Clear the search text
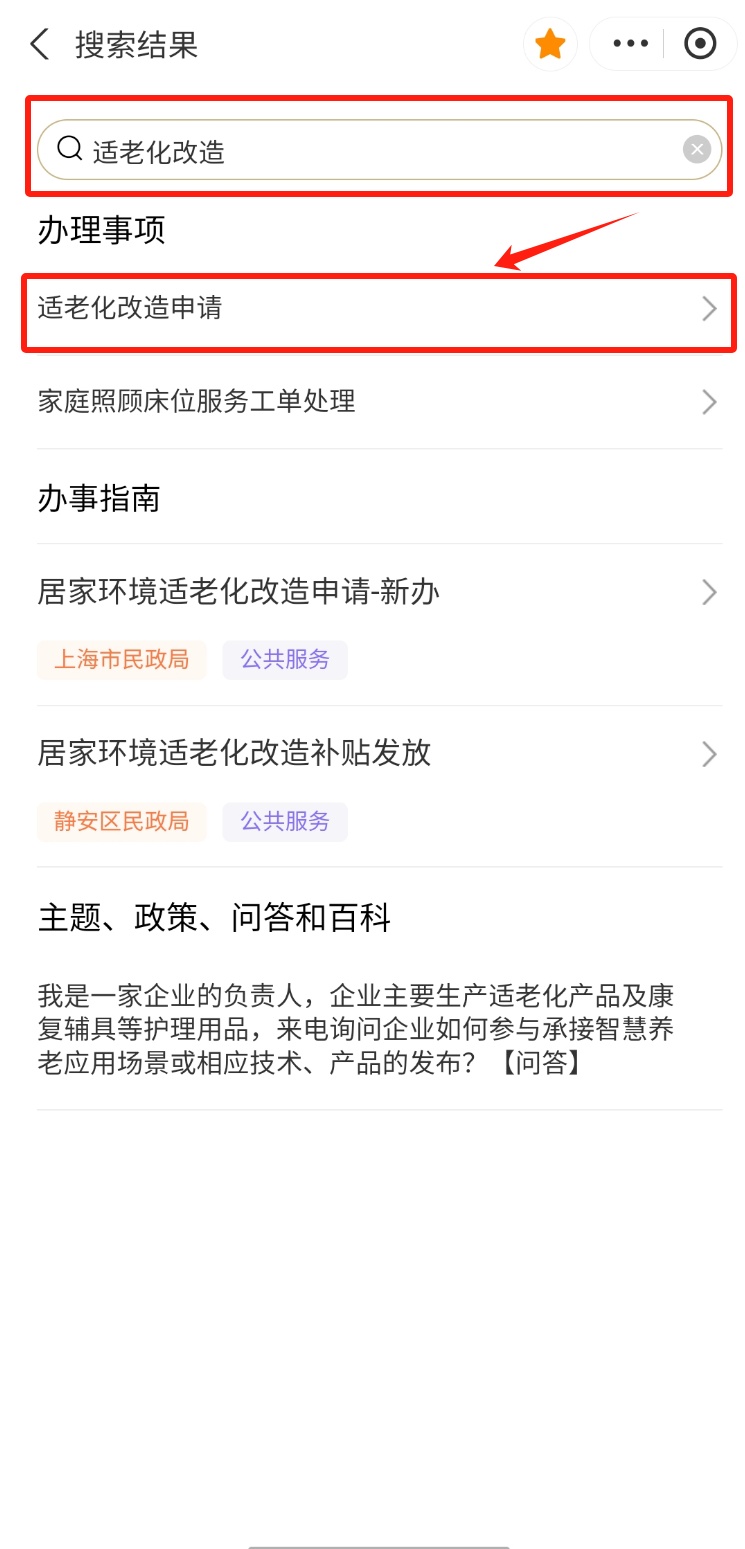The height and width of the screenshot is (1549, 745). (697, 150)
